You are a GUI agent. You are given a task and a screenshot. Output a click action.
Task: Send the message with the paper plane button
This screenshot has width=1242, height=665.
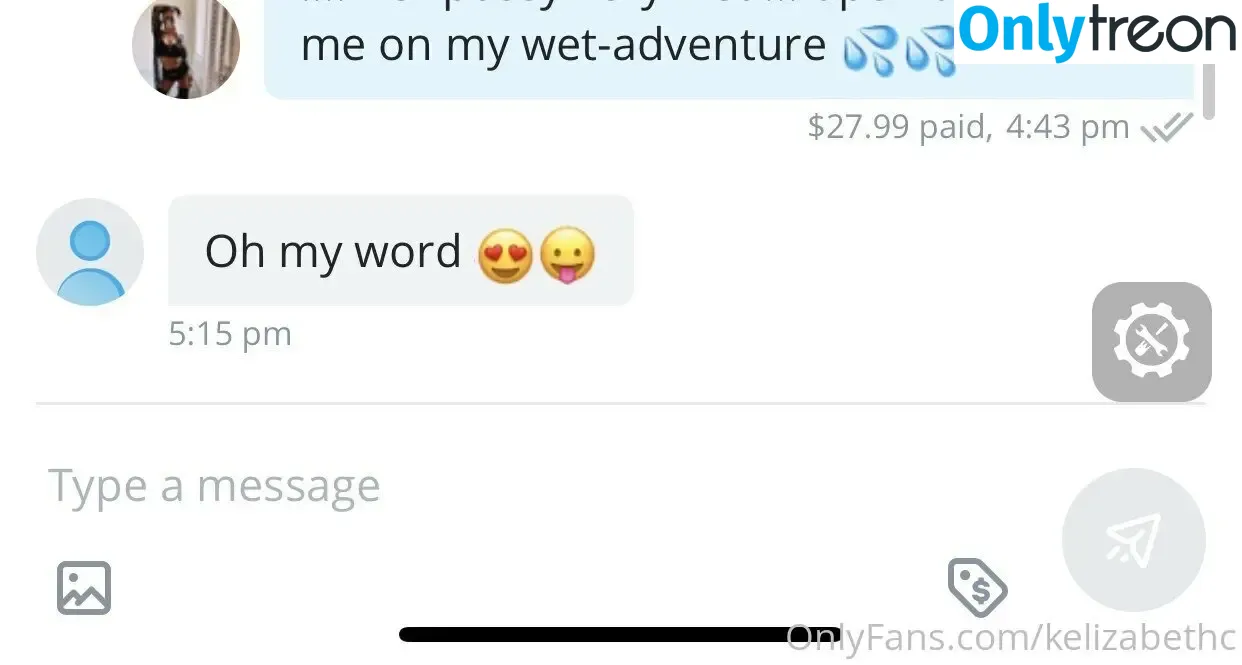pos(1133,540)
